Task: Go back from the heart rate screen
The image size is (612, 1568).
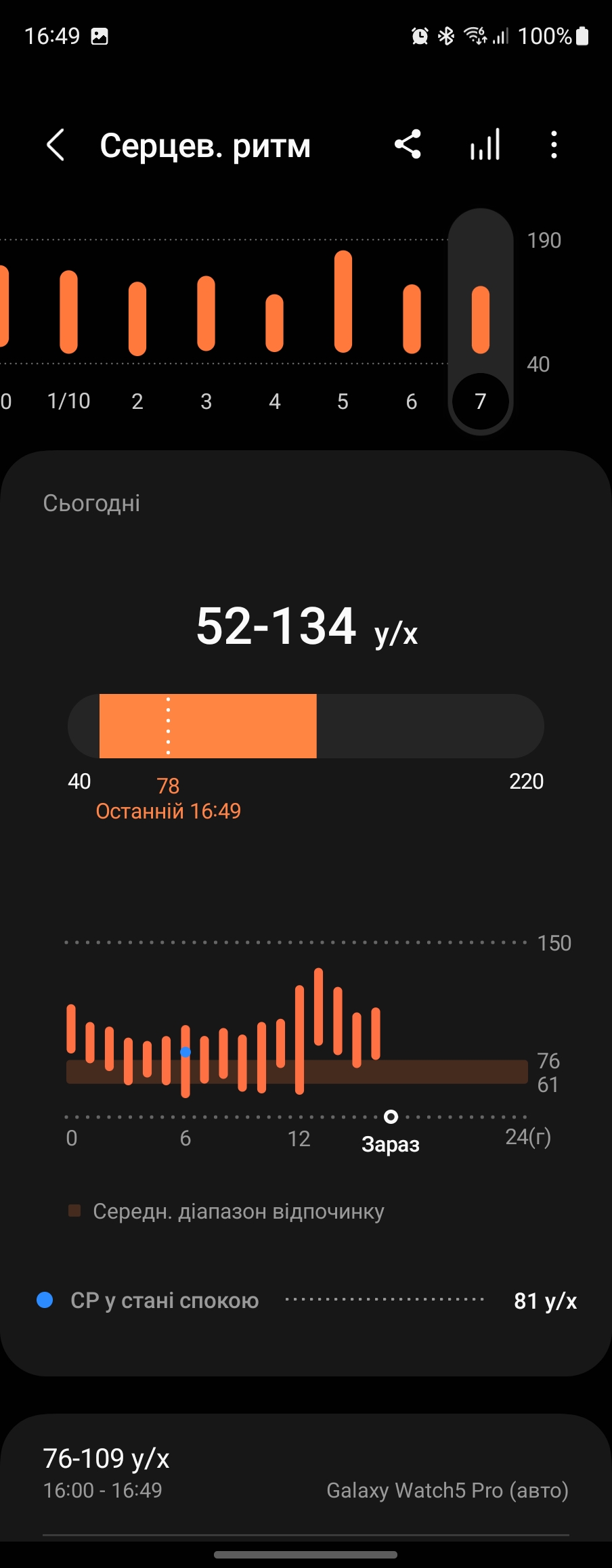Action: [56, 145]
